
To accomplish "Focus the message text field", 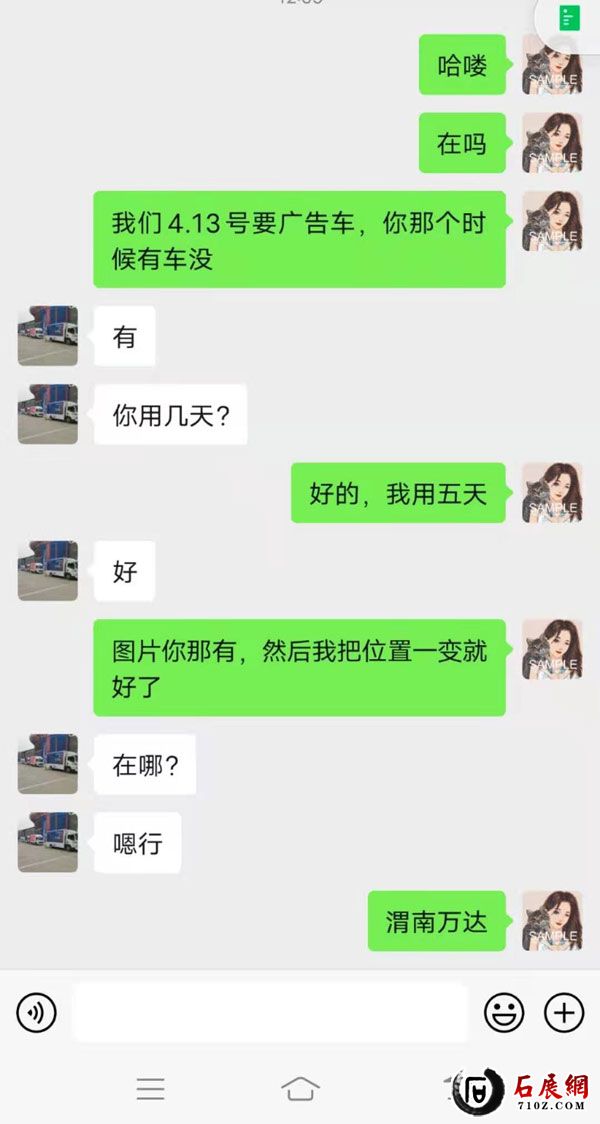I will tap(270, 1013).
